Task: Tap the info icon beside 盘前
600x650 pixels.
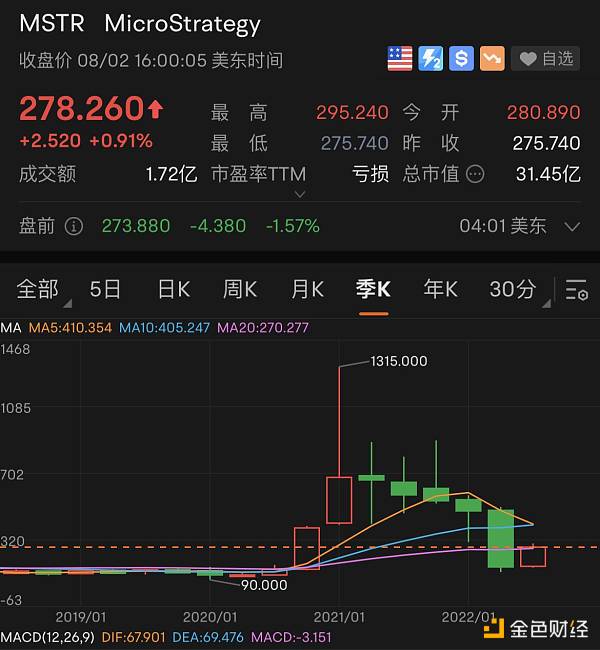Action: click(x=74, y=226)
